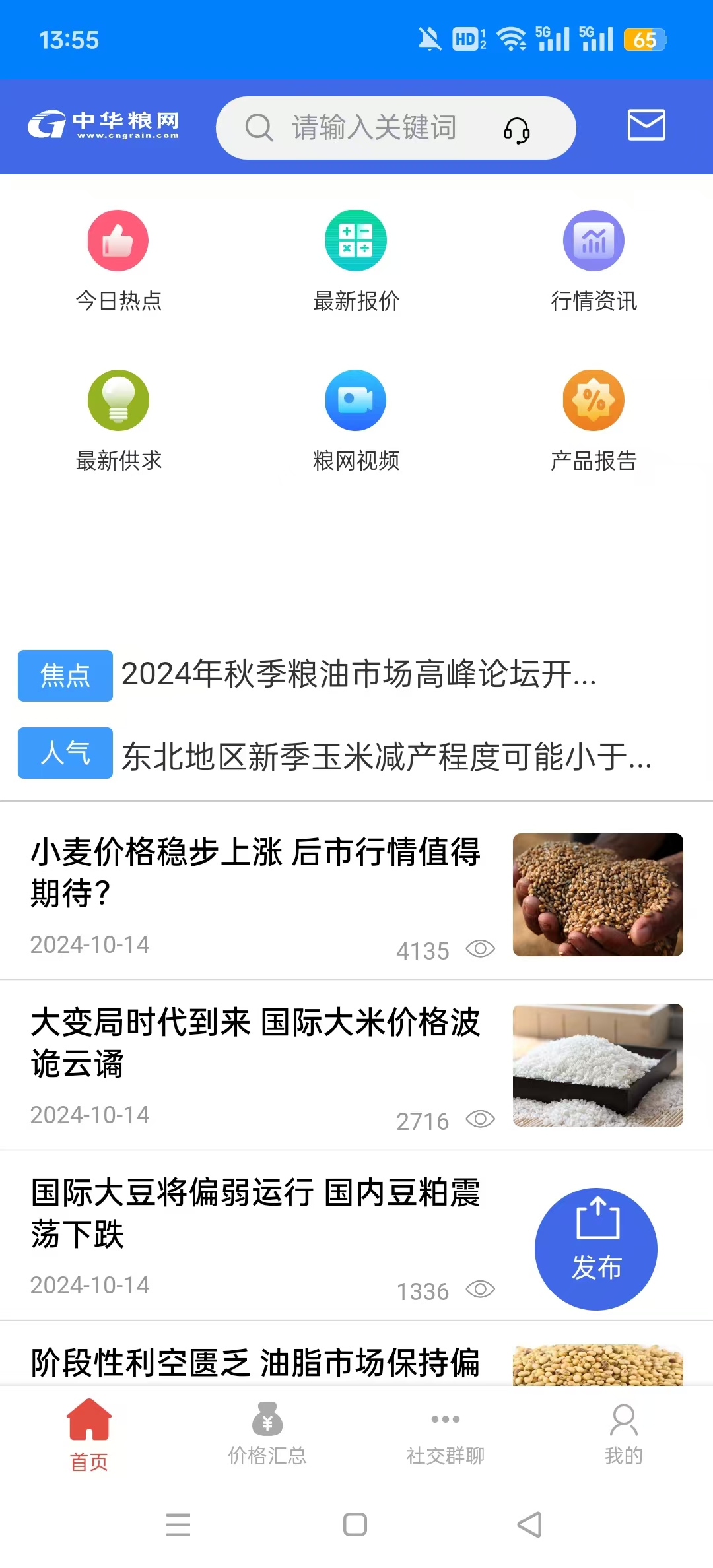This screenshot has height=1568, width=713.
Task: Read article 小麦价格稳步上涨 后市行情值得期待
Action: (255, 871)
